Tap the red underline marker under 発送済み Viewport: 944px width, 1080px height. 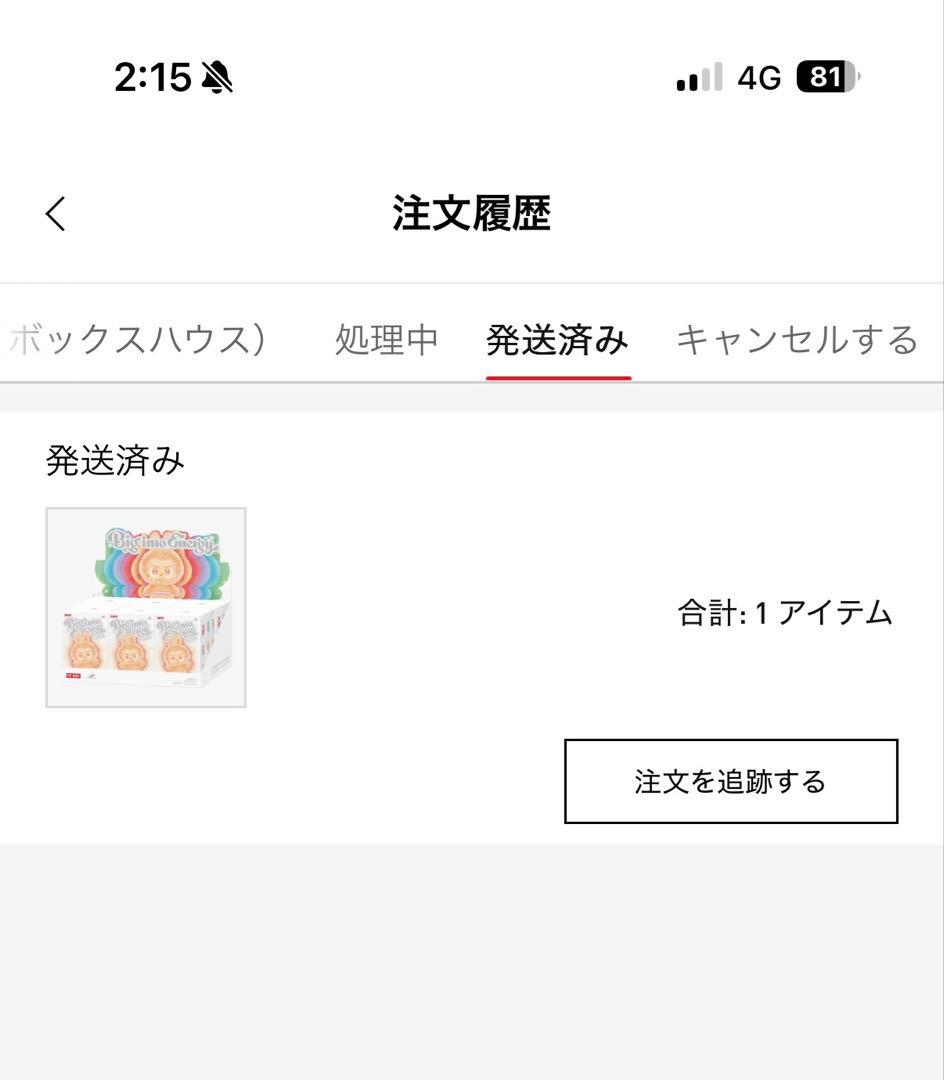(559, 375)
